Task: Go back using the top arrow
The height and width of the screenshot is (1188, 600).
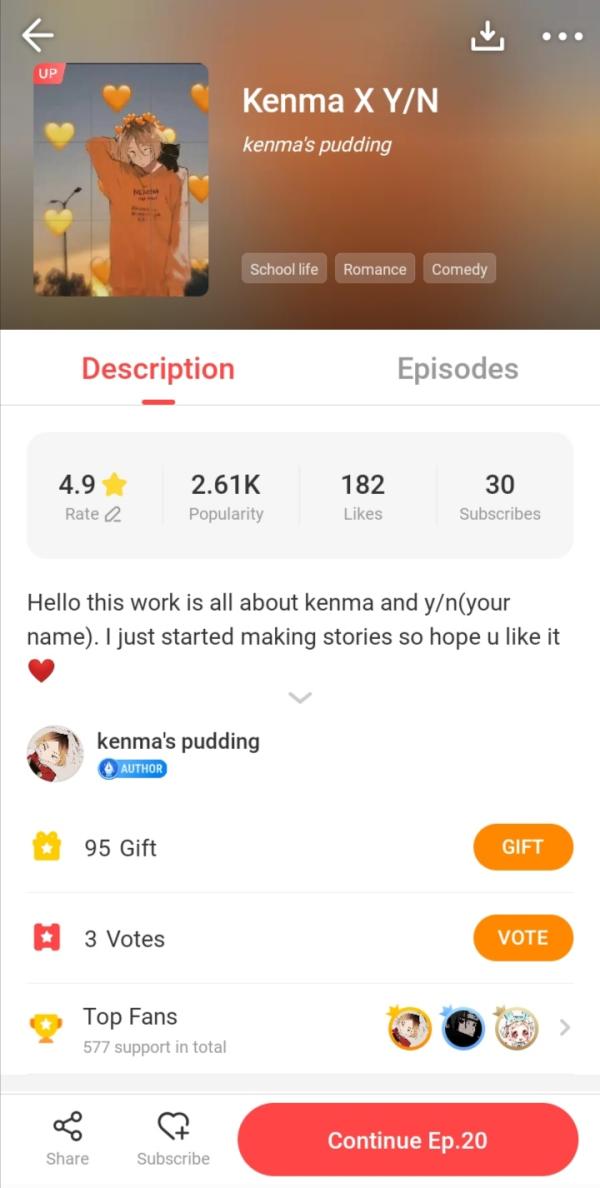Action: tap(37, 36)
